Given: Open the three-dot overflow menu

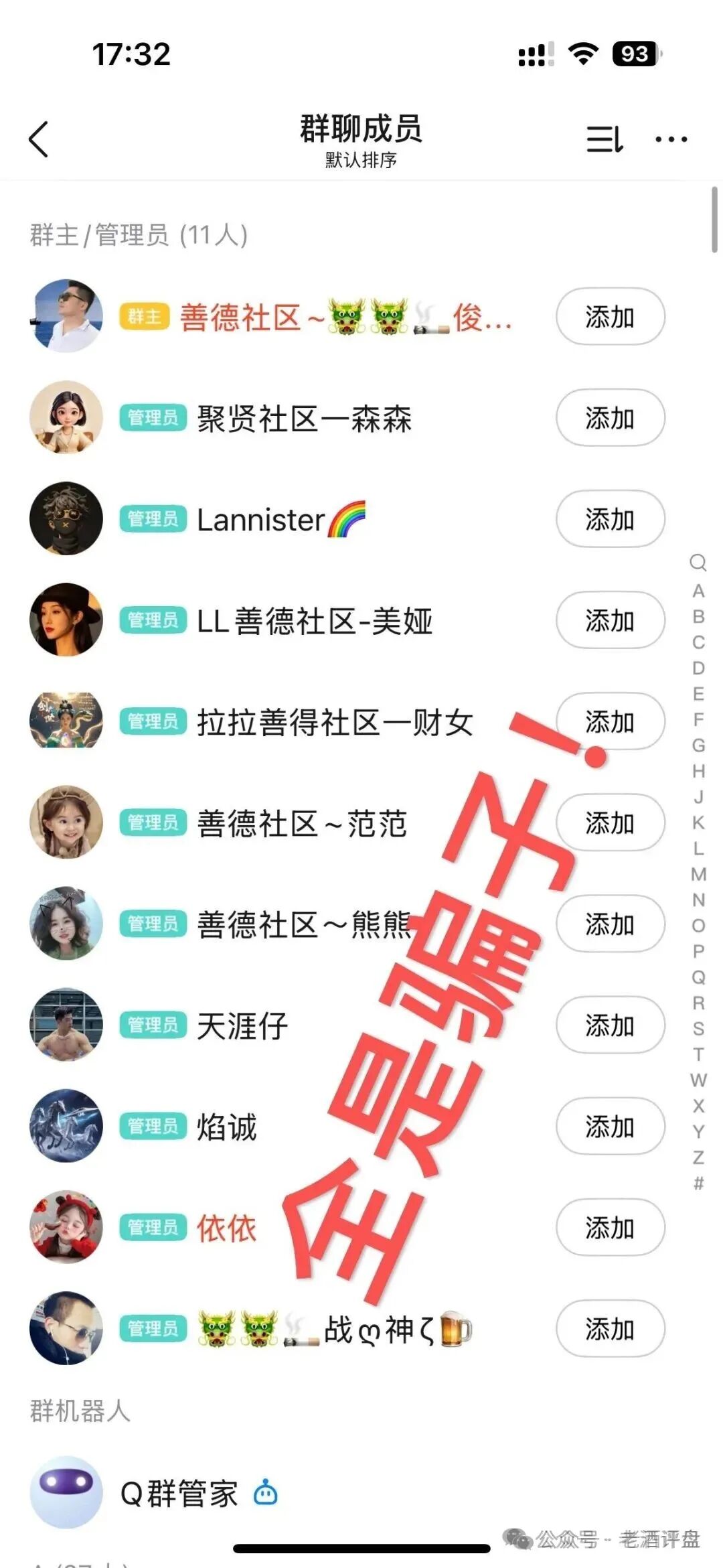Looking at the screenshot, I should 671,139.
